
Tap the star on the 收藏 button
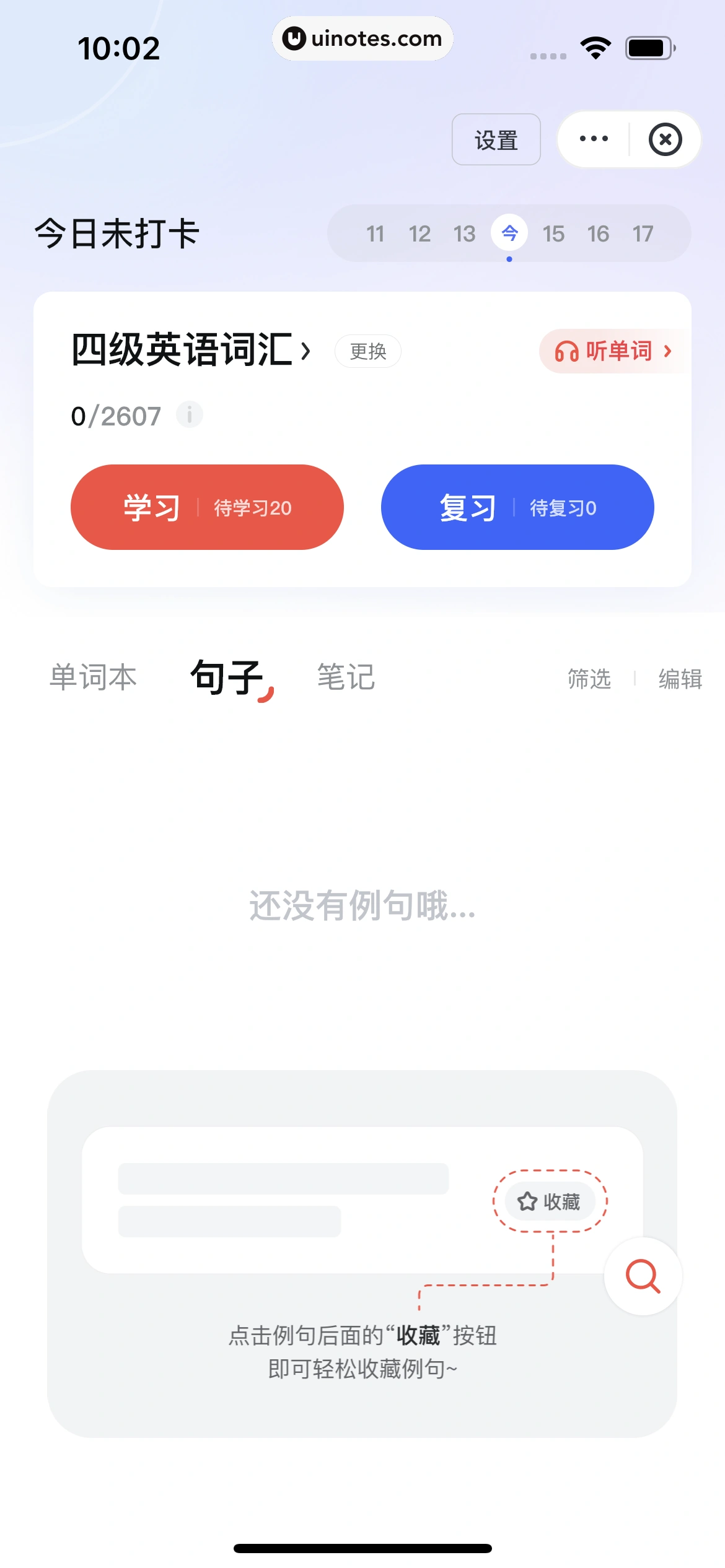tap(526, 1200)
